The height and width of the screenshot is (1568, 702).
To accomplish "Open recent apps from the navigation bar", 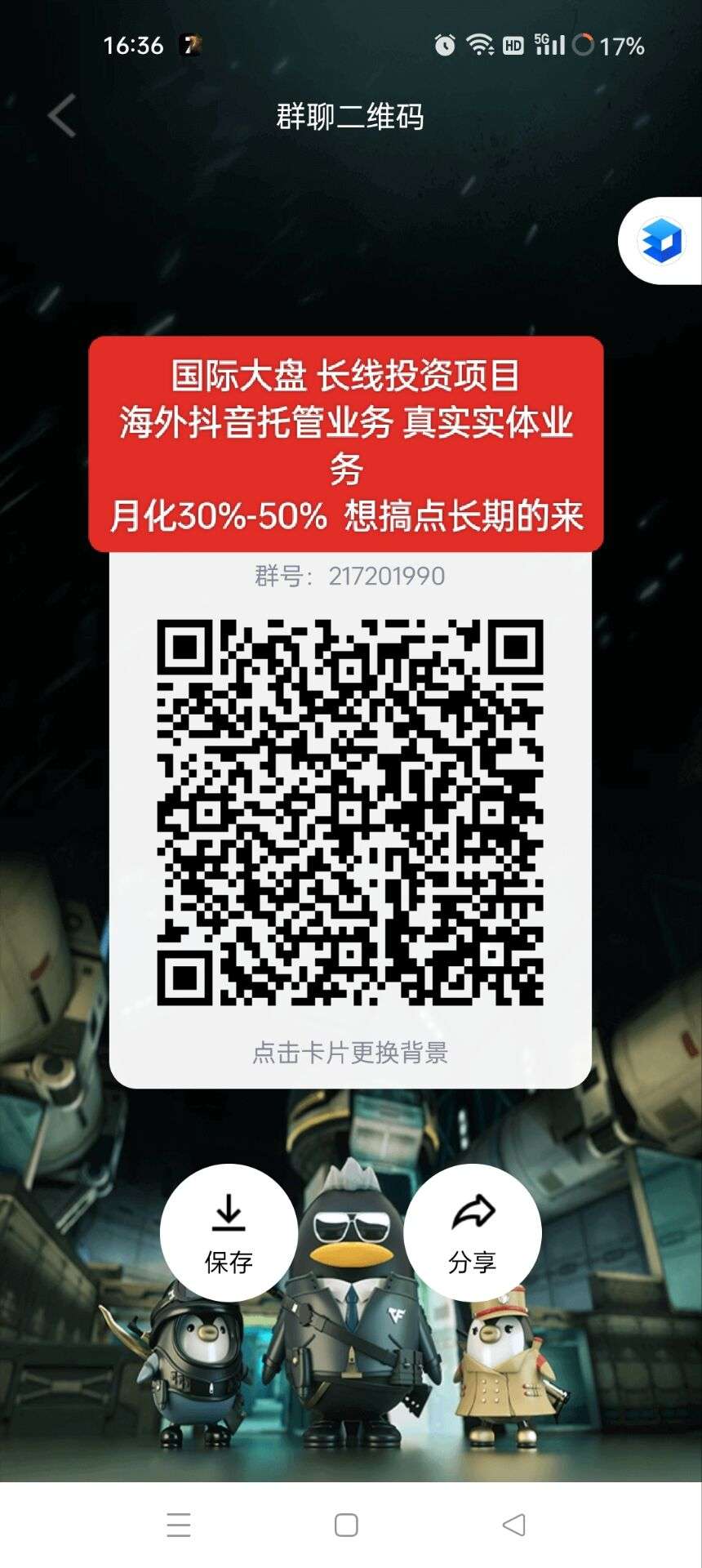I will point(178,1525).
